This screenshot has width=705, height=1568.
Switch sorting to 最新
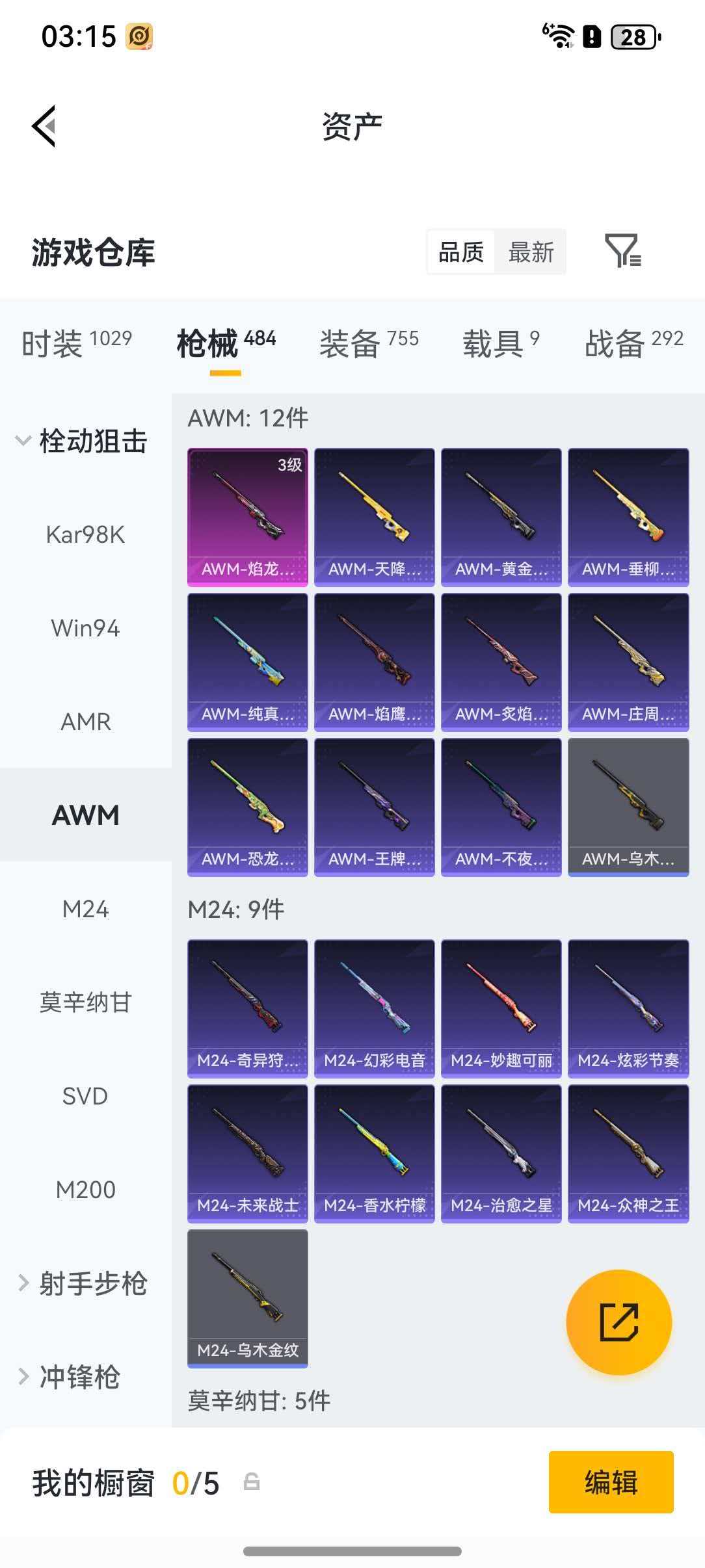click(531, 252)
